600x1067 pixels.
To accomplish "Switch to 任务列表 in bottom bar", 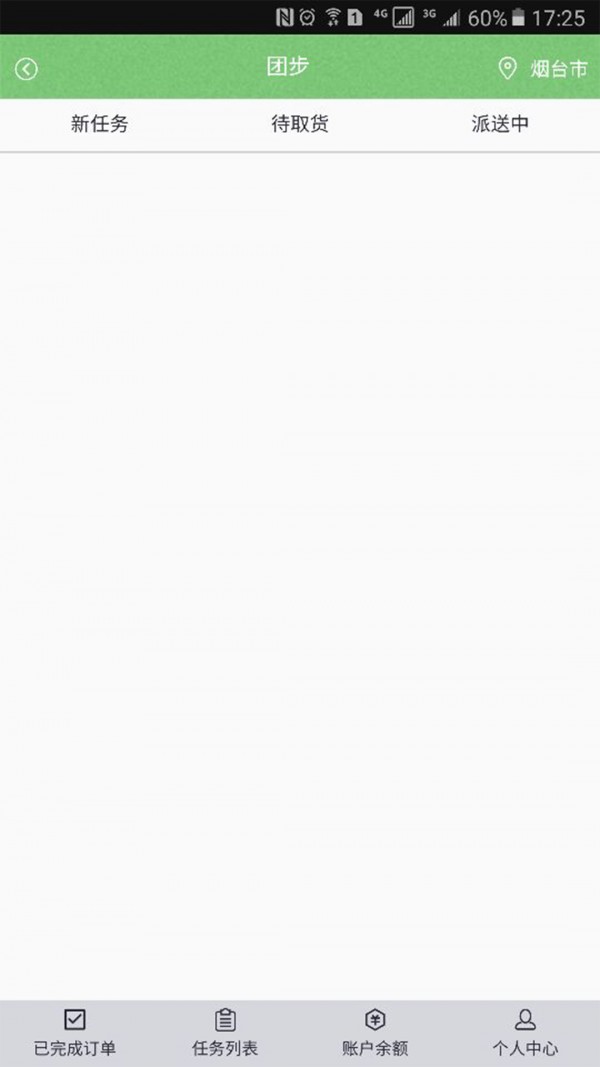I will pos(225,1032).
